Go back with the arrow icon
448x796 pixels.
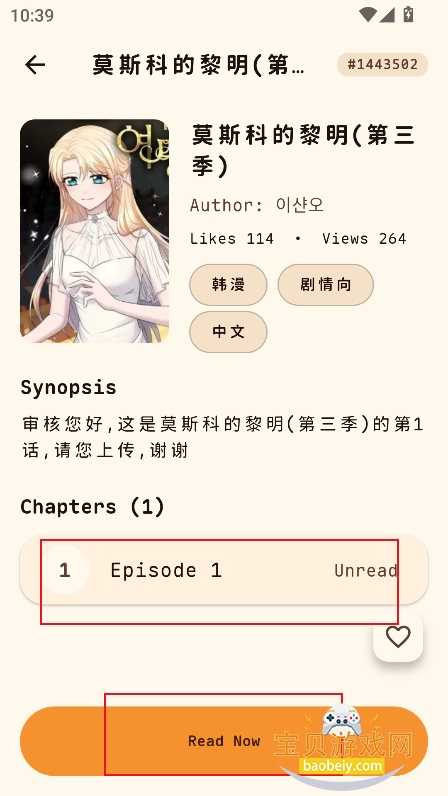[x=35, y=64]
